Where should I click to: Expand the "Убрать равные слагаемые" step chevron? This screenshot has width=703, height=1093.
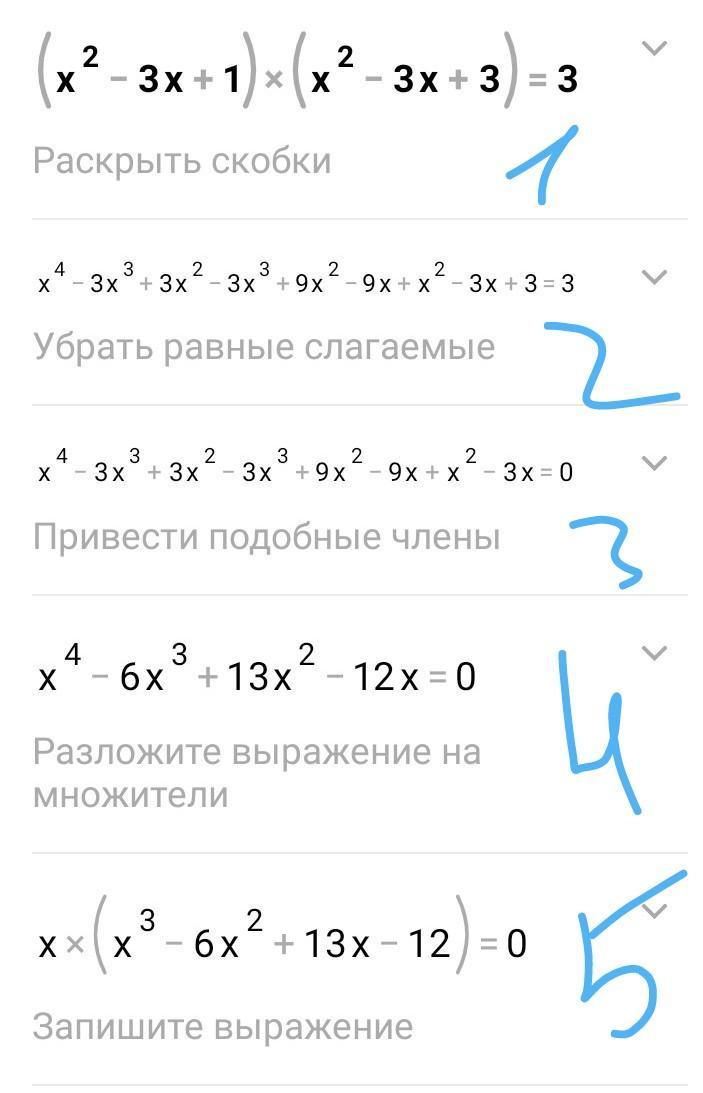pos(653,277)
